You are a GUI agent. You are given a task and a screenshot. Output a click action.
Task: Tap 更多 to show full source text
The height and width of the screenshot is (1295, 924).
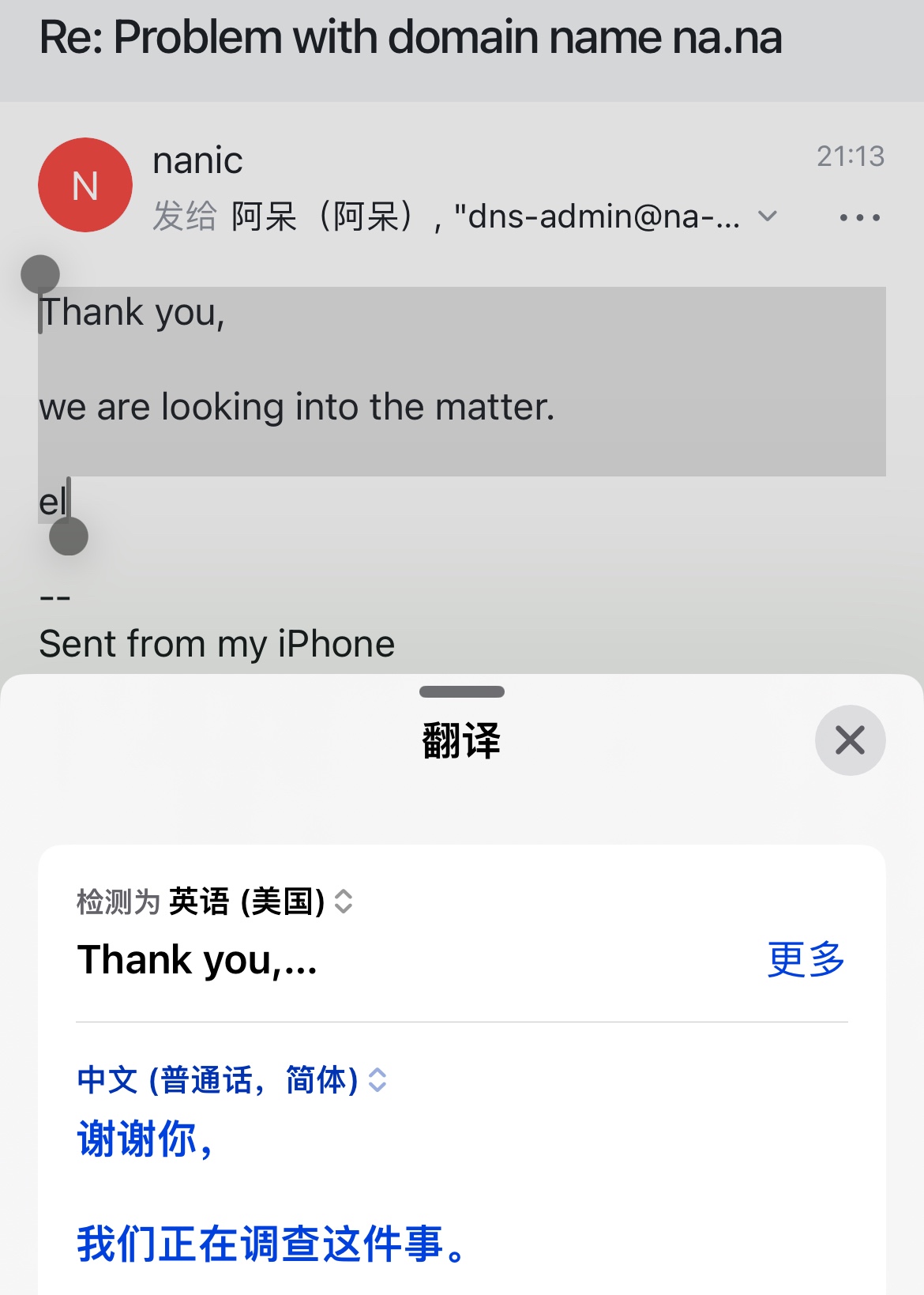pos(806,959)
